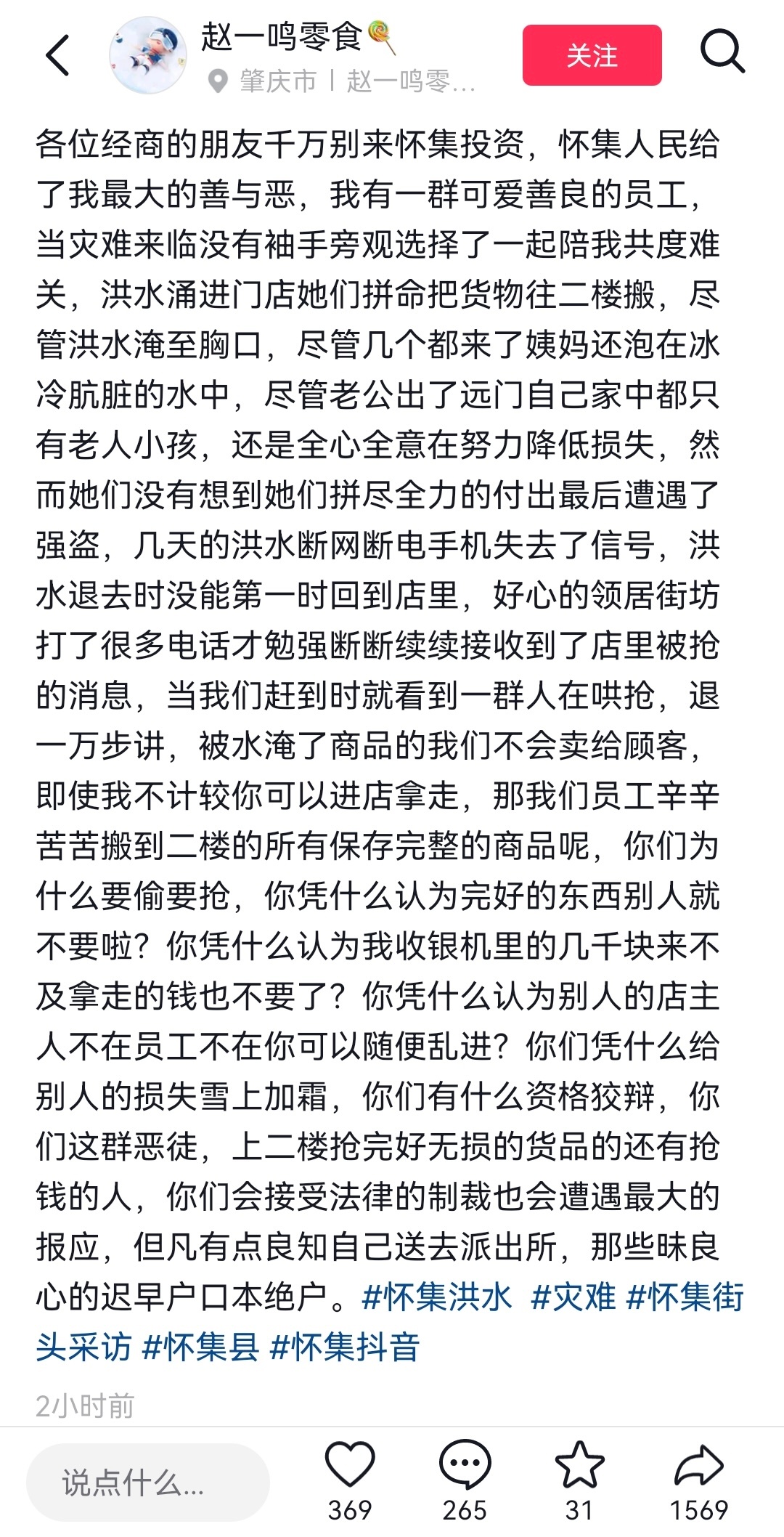This screenshot has height=1537, width=784.
Task: Like this post with the heart icon
Action: pos(350,1465)
